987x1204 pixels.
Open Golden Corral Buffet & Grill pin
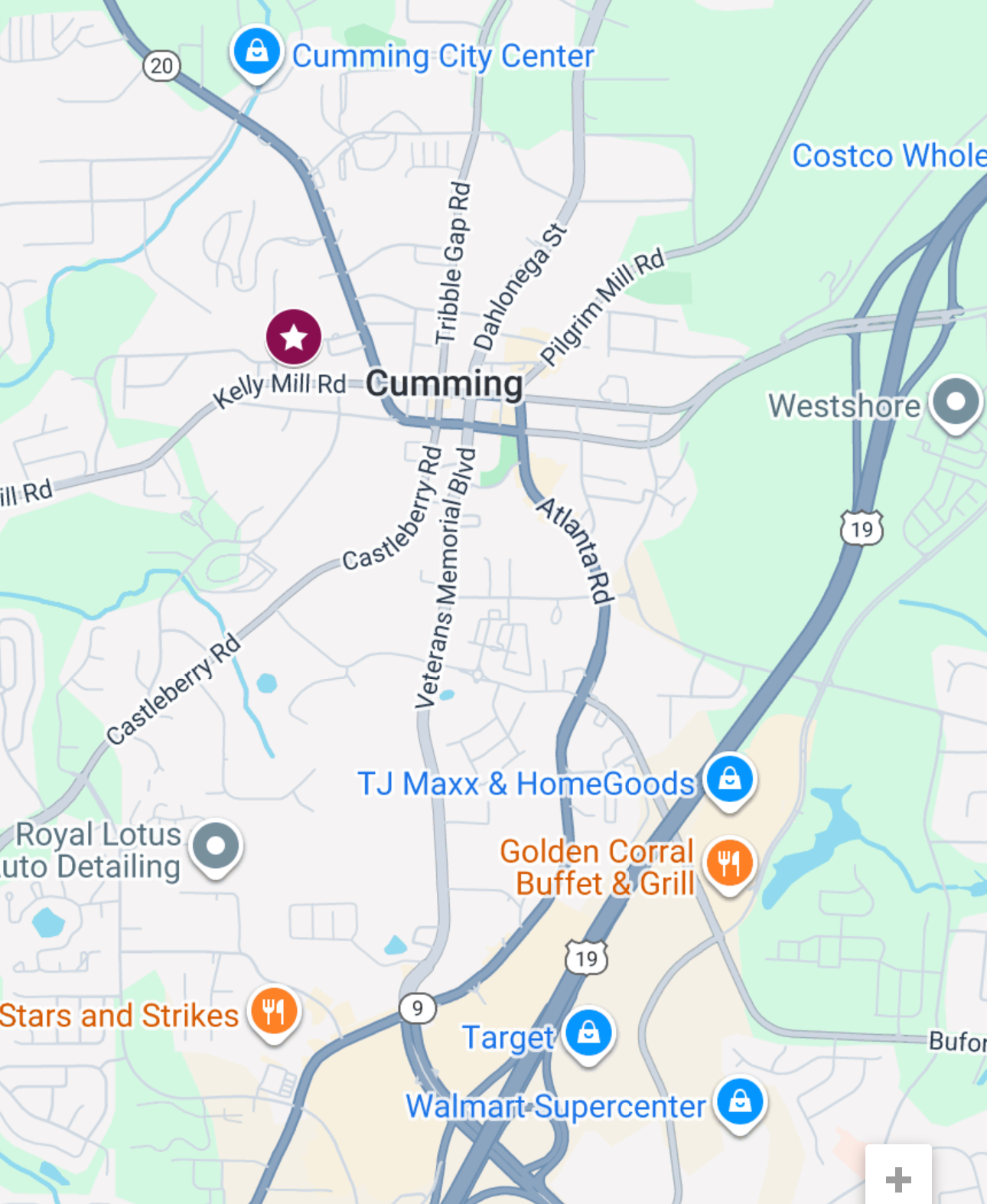pyautogui.click(x=730, y=863)
